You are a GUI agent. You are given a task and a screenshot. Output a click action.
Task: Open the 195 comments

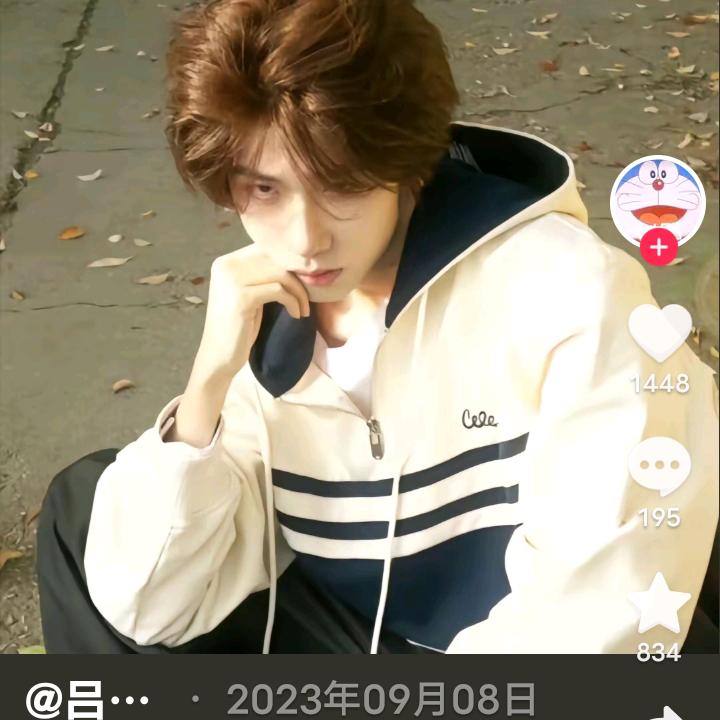coord(659,468)
